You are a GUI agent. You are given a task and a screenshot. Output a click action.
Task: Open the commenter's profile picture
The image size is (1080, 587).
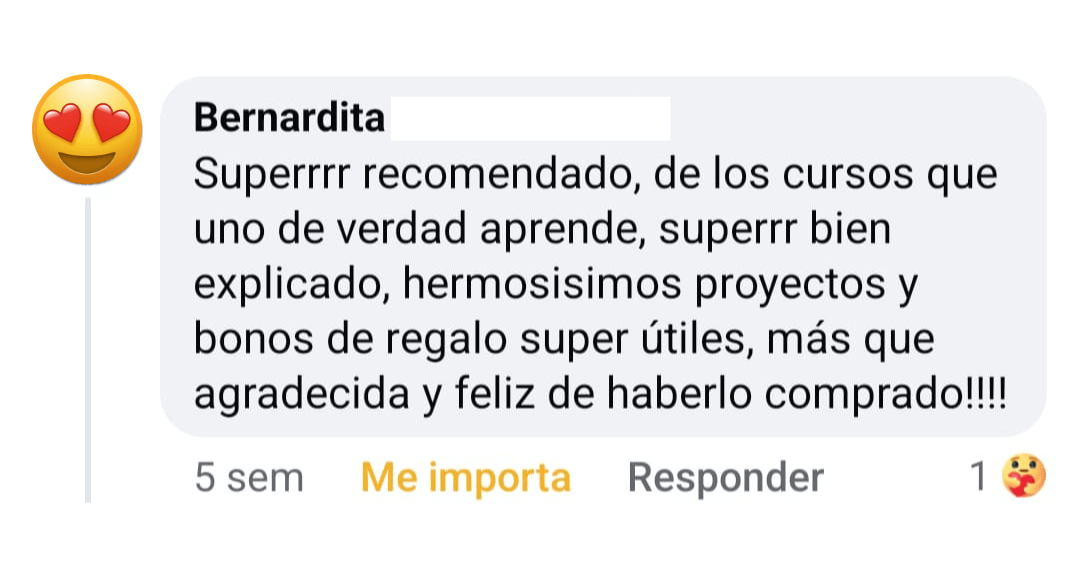[x=87, y=129]
